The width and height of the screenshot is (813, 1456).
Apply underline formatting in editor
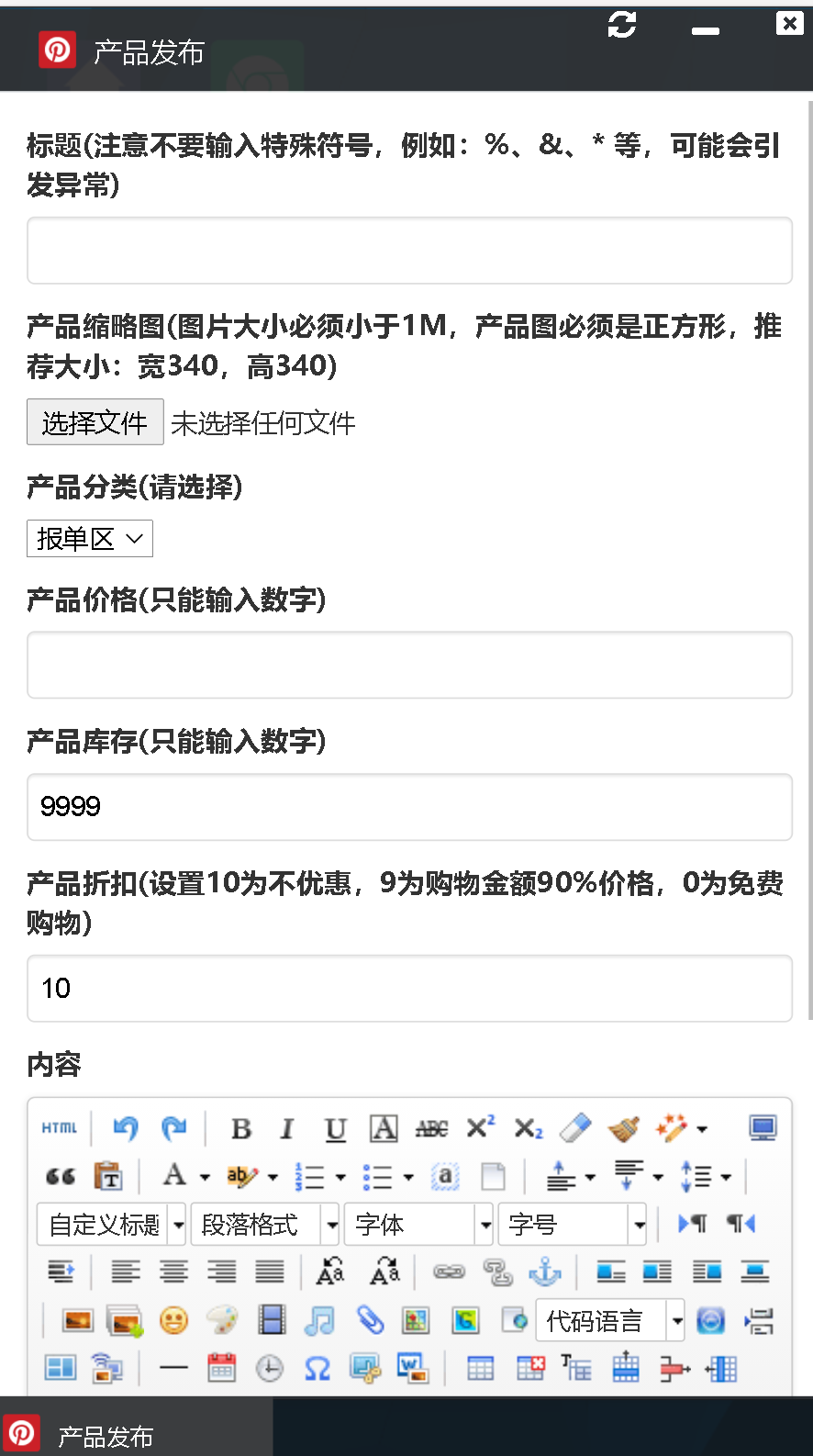click(x=336, y=1128)
